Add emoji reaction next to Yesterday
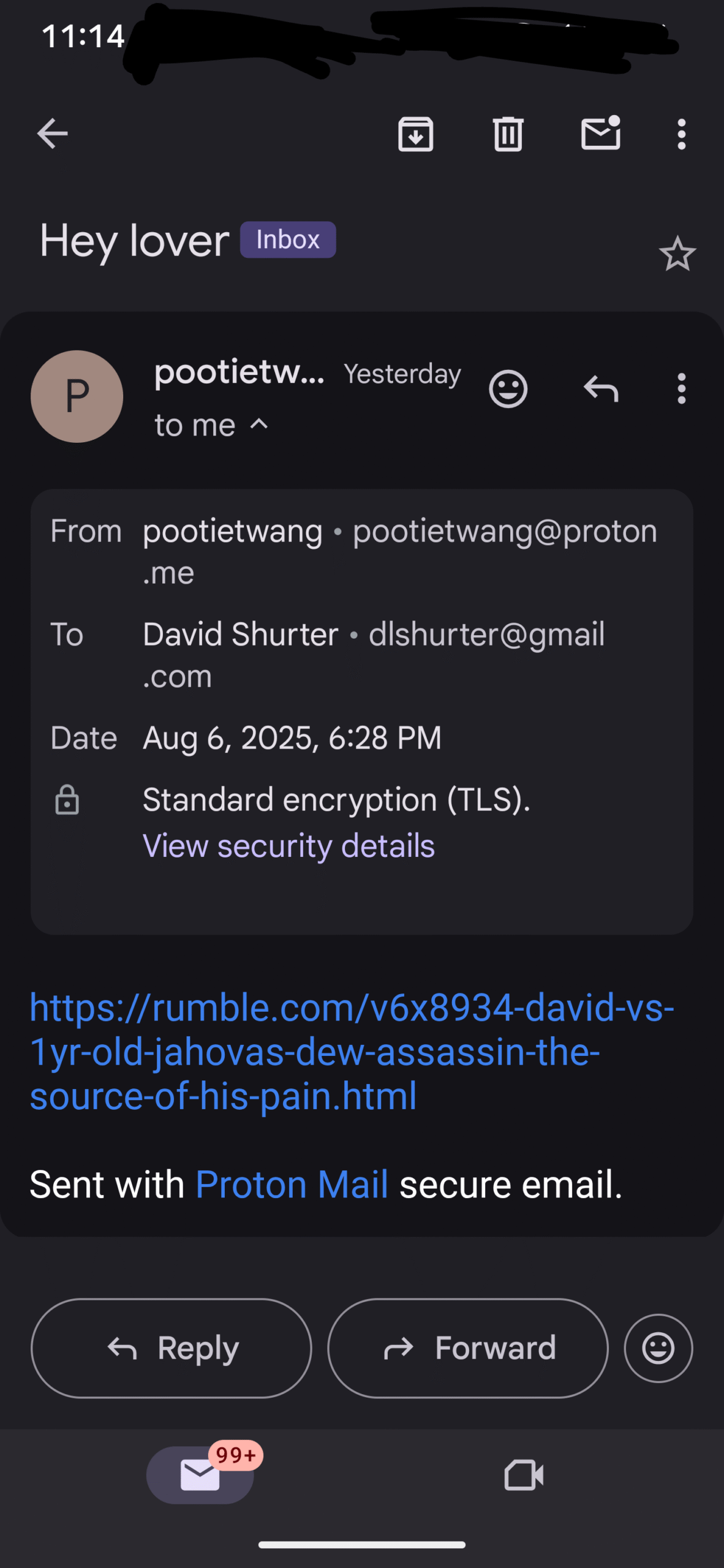 coord(508,389)
